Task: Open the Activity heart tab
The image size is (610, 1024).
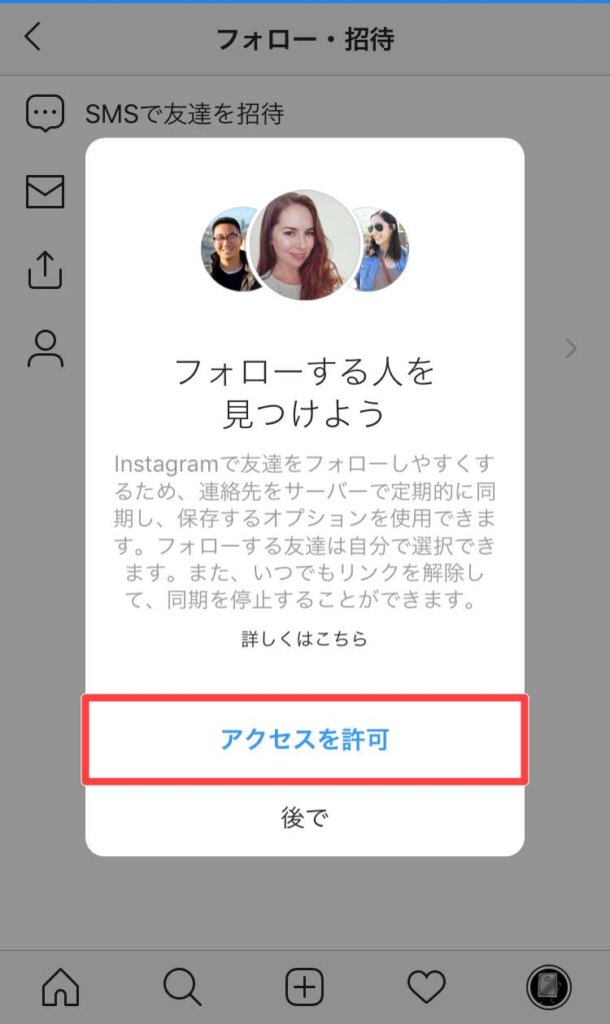Action: 426,987
